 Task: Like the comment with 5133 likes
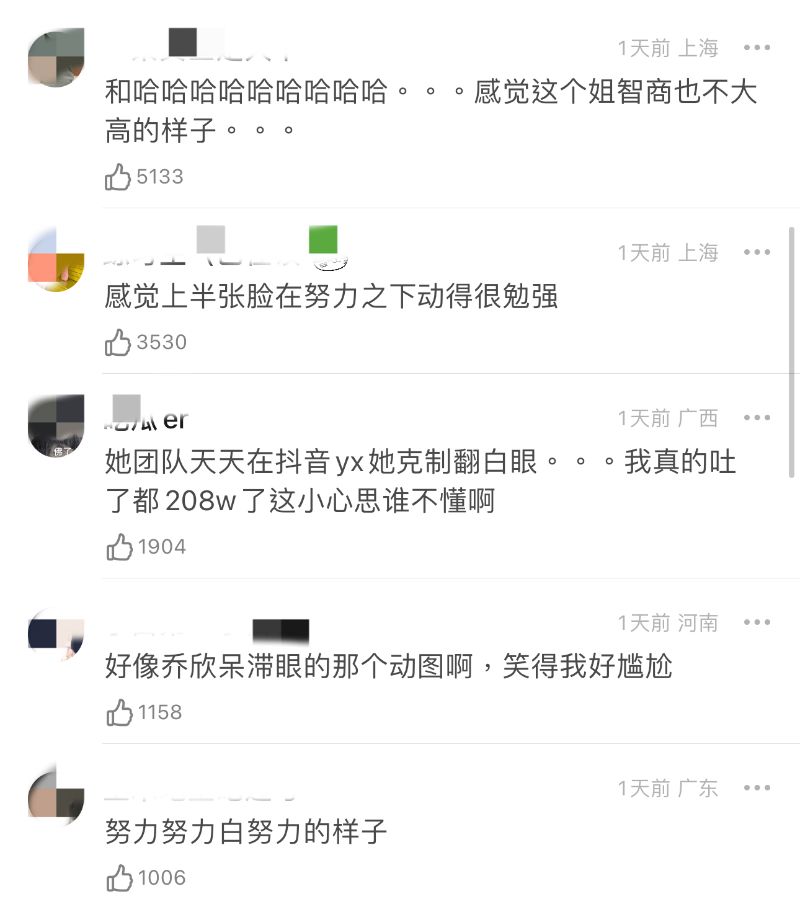click(119, 177)
